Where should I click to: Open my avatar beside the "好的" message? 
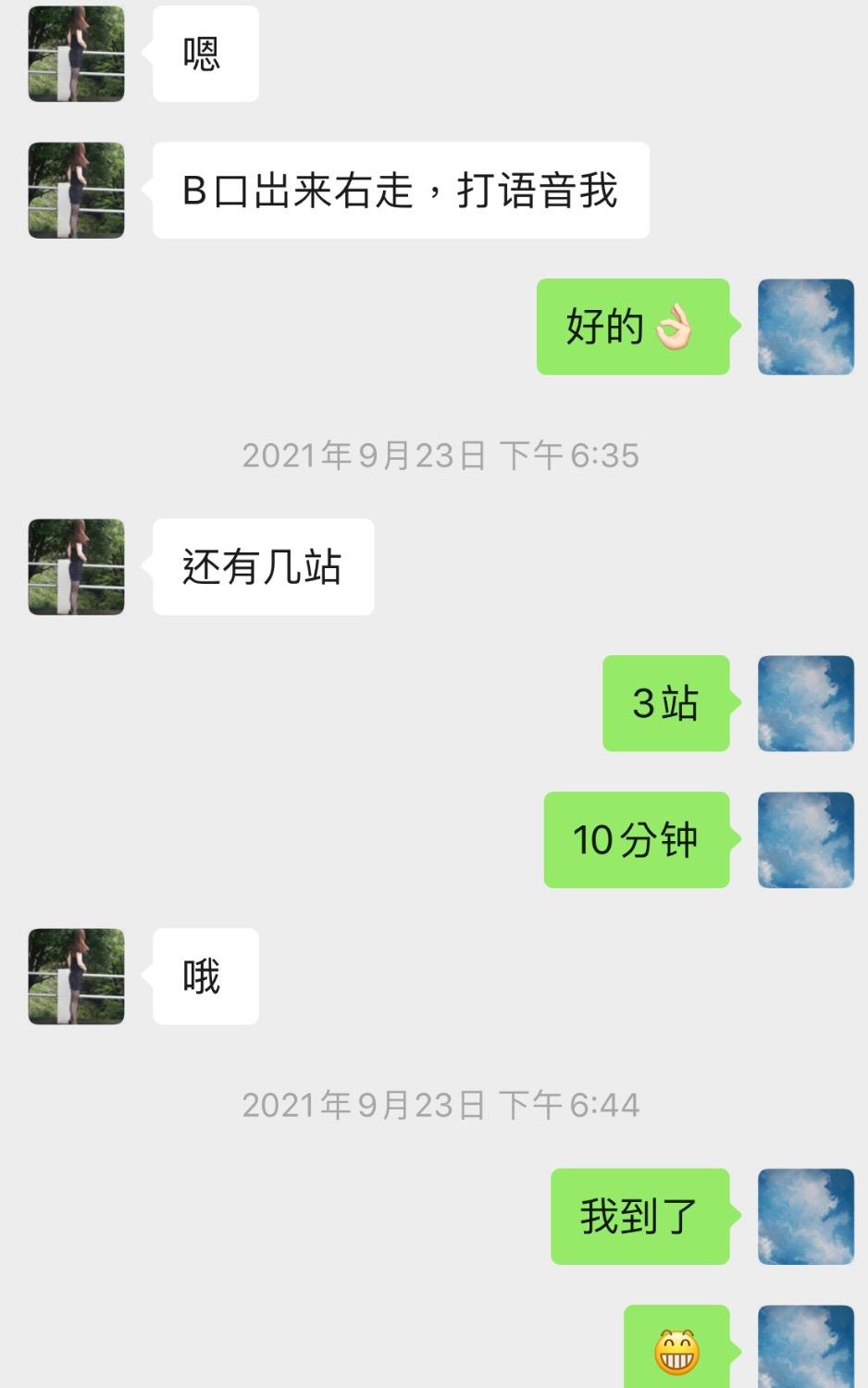point(805,327)
